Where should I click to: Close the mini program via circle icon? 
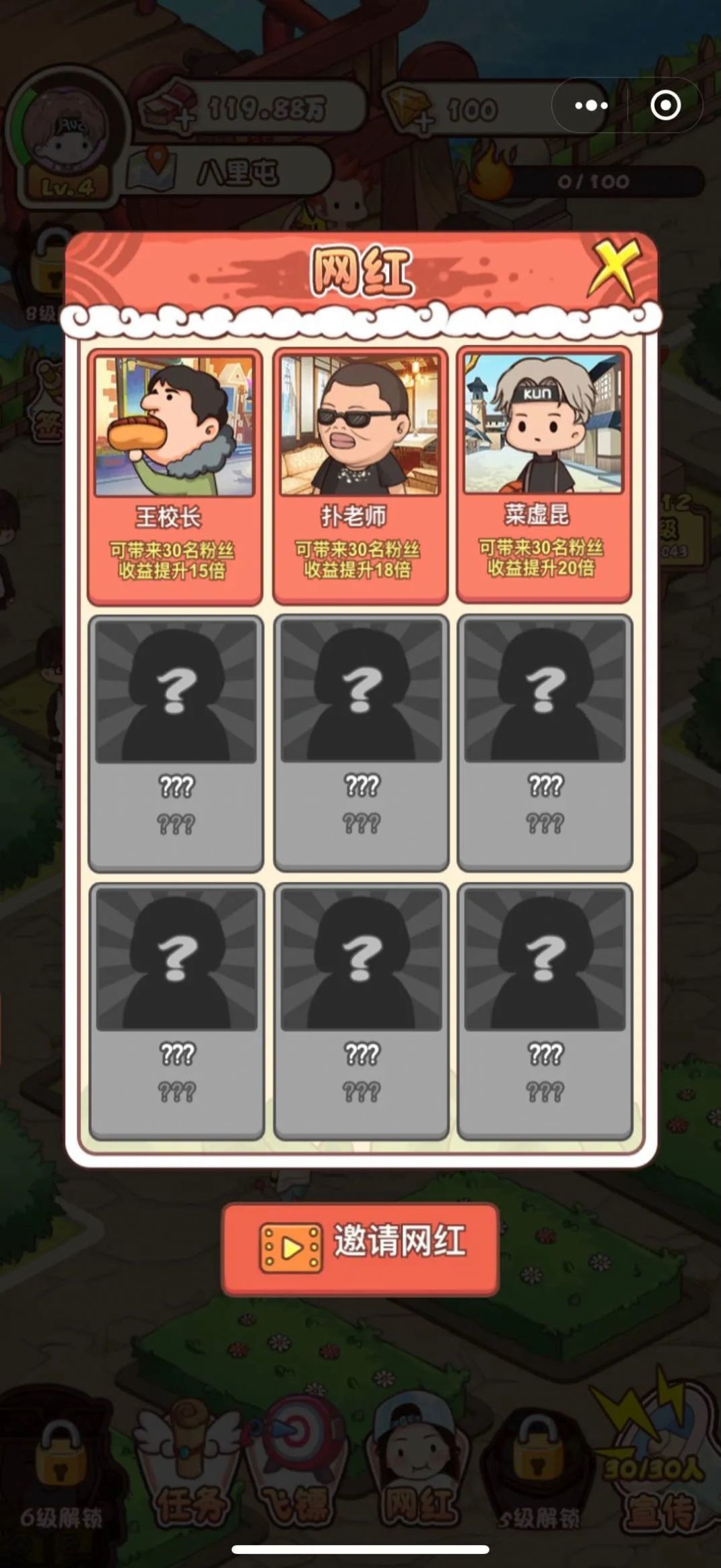pos(665,106)
